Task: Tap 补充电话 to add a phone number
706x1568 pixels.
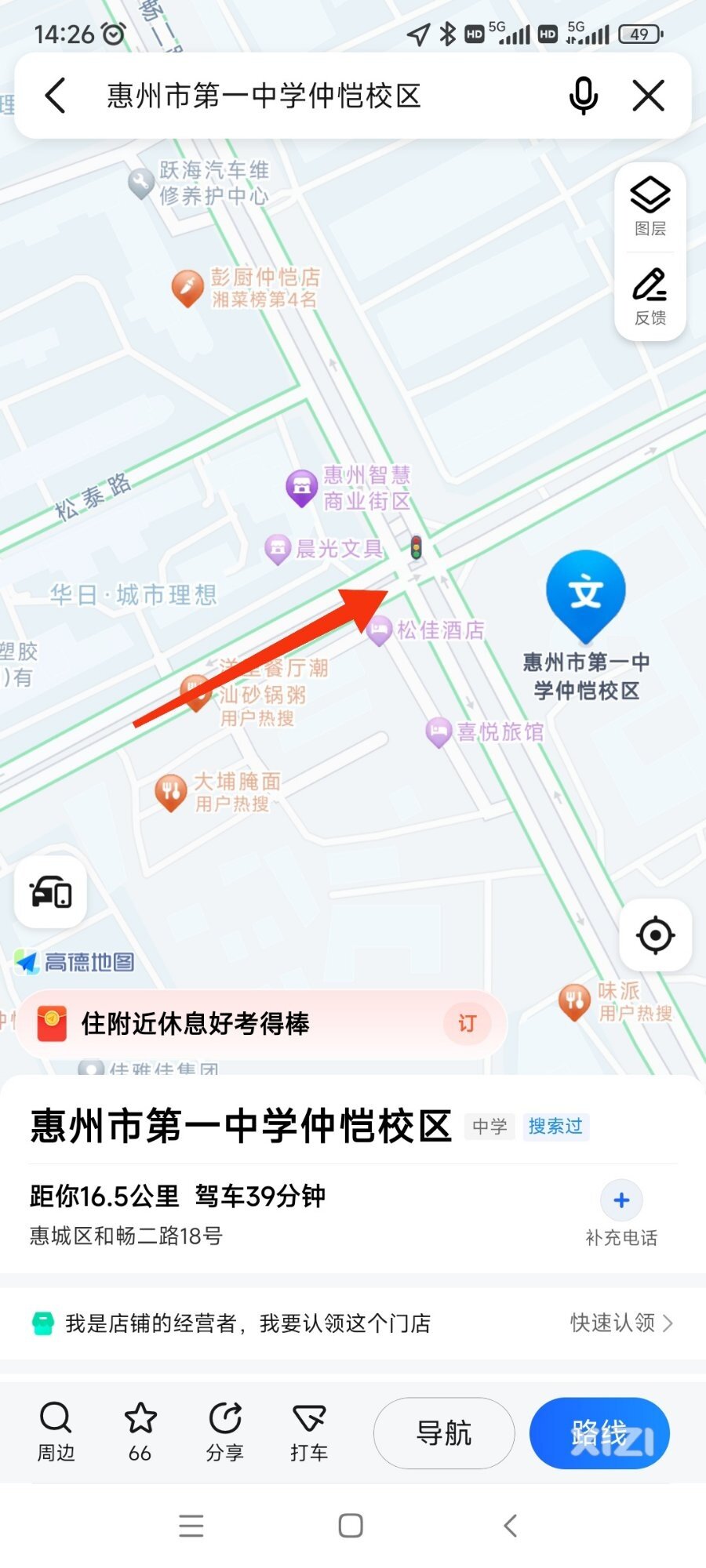Action: click(x=621, y=1213)
